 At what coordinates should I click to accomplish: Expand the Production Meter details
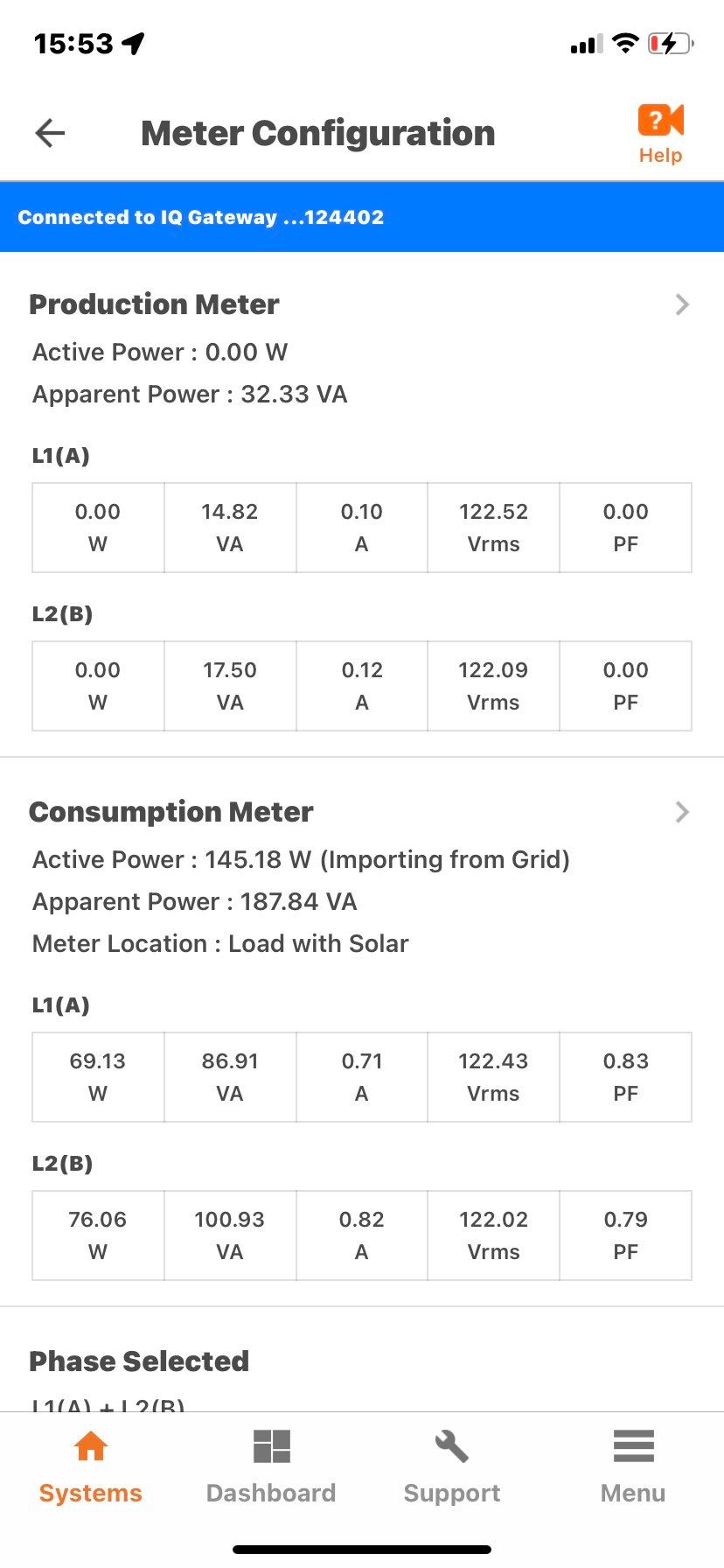[682, 304]
